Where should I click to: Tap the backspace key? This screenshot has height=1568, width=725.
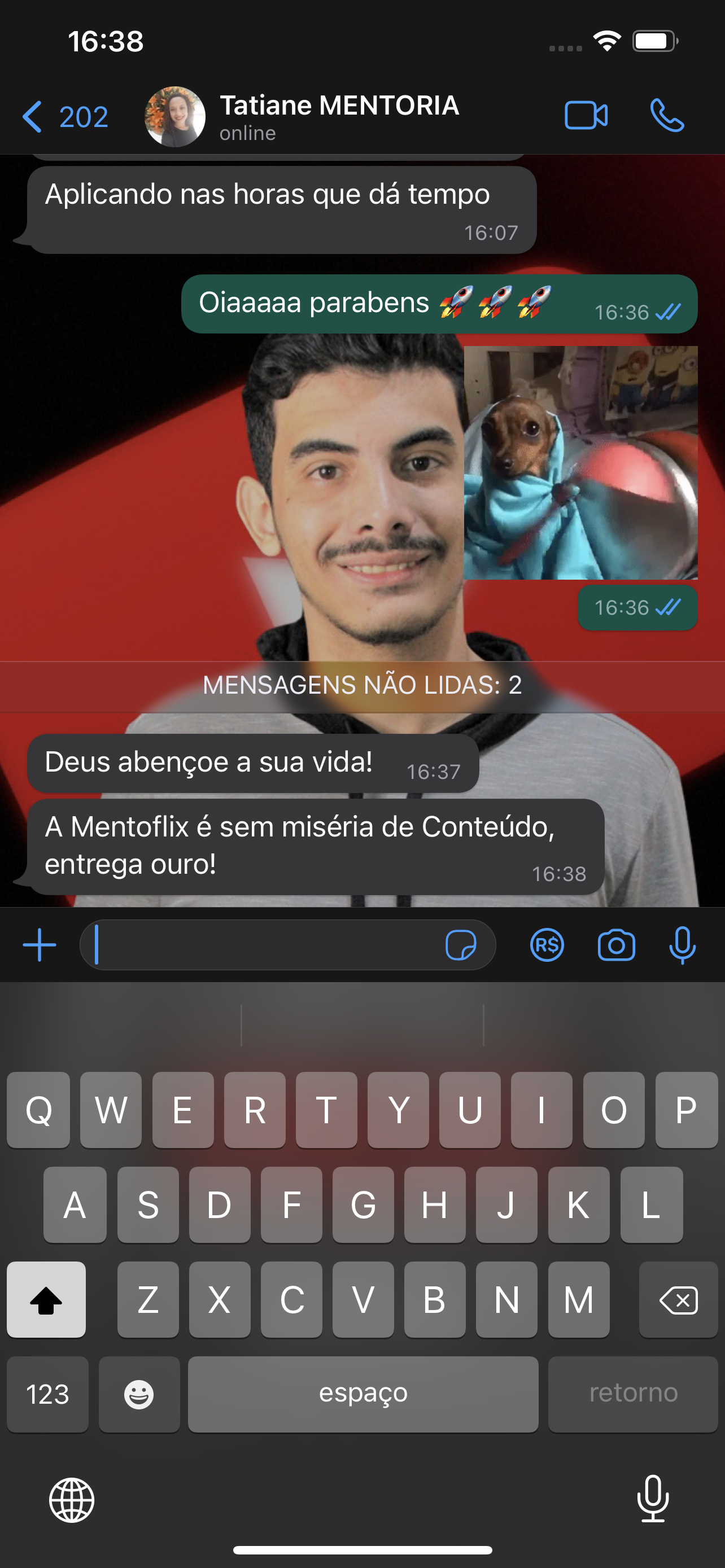[678, 1301]
